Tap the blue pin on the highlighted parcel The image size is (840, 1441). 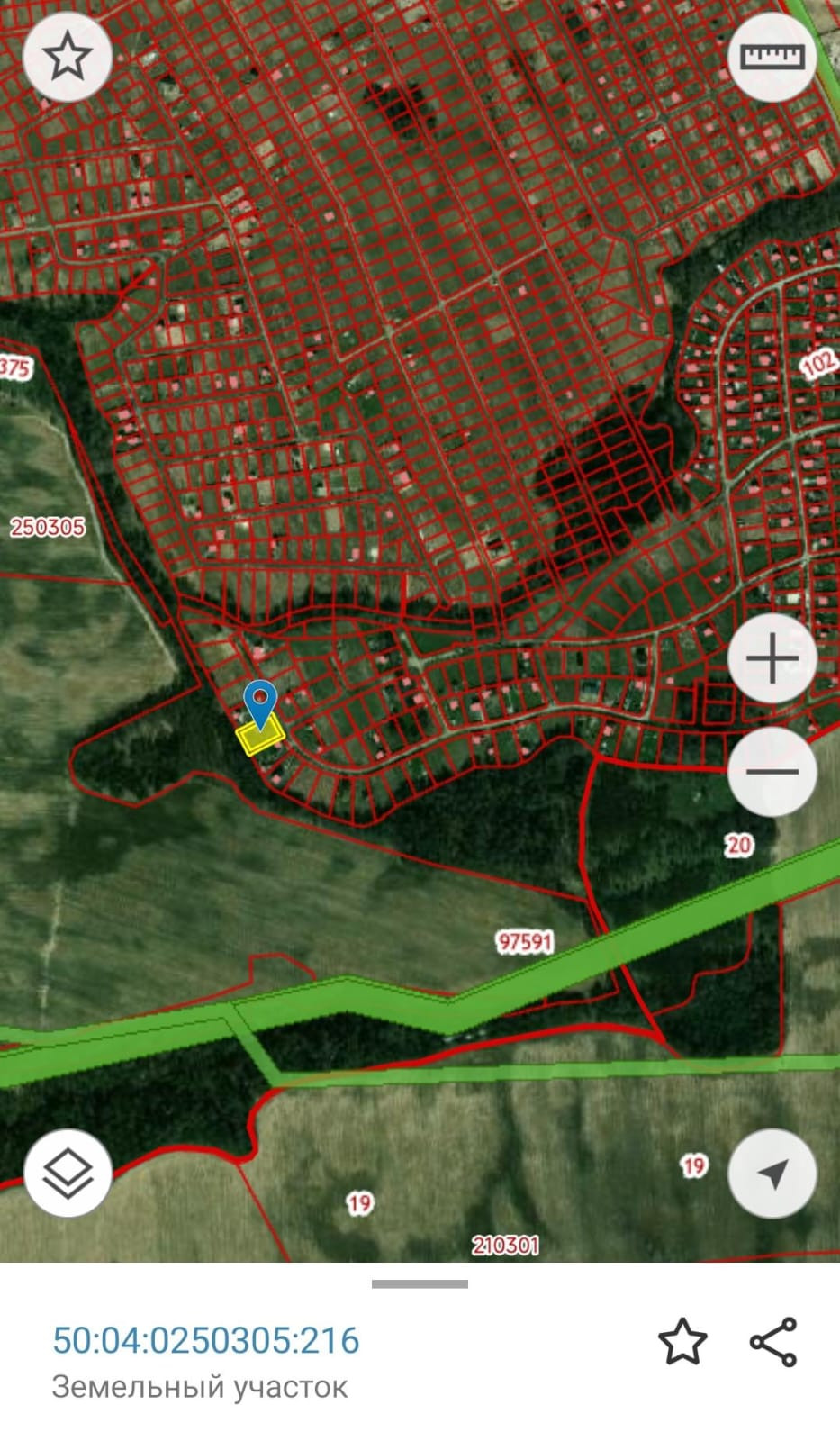point(261,702)
